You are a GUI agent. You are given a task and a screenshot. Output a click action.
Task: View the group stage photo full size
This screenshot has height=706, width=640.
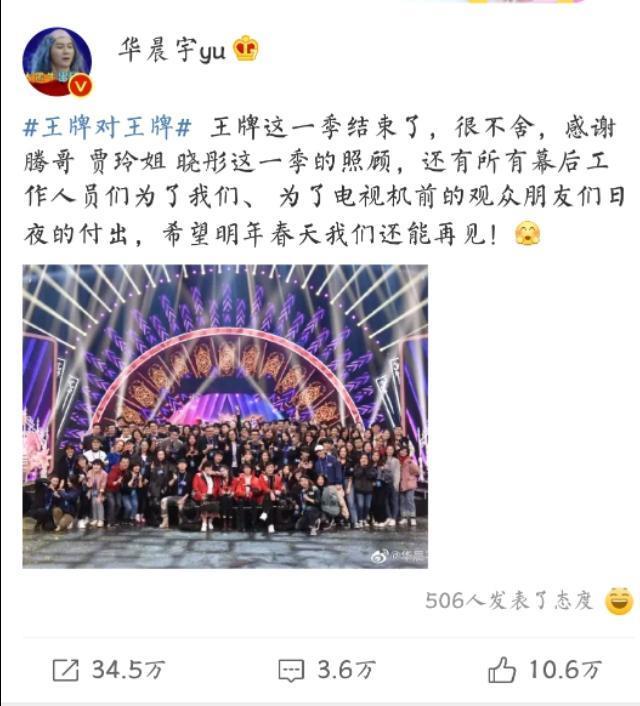225,416
